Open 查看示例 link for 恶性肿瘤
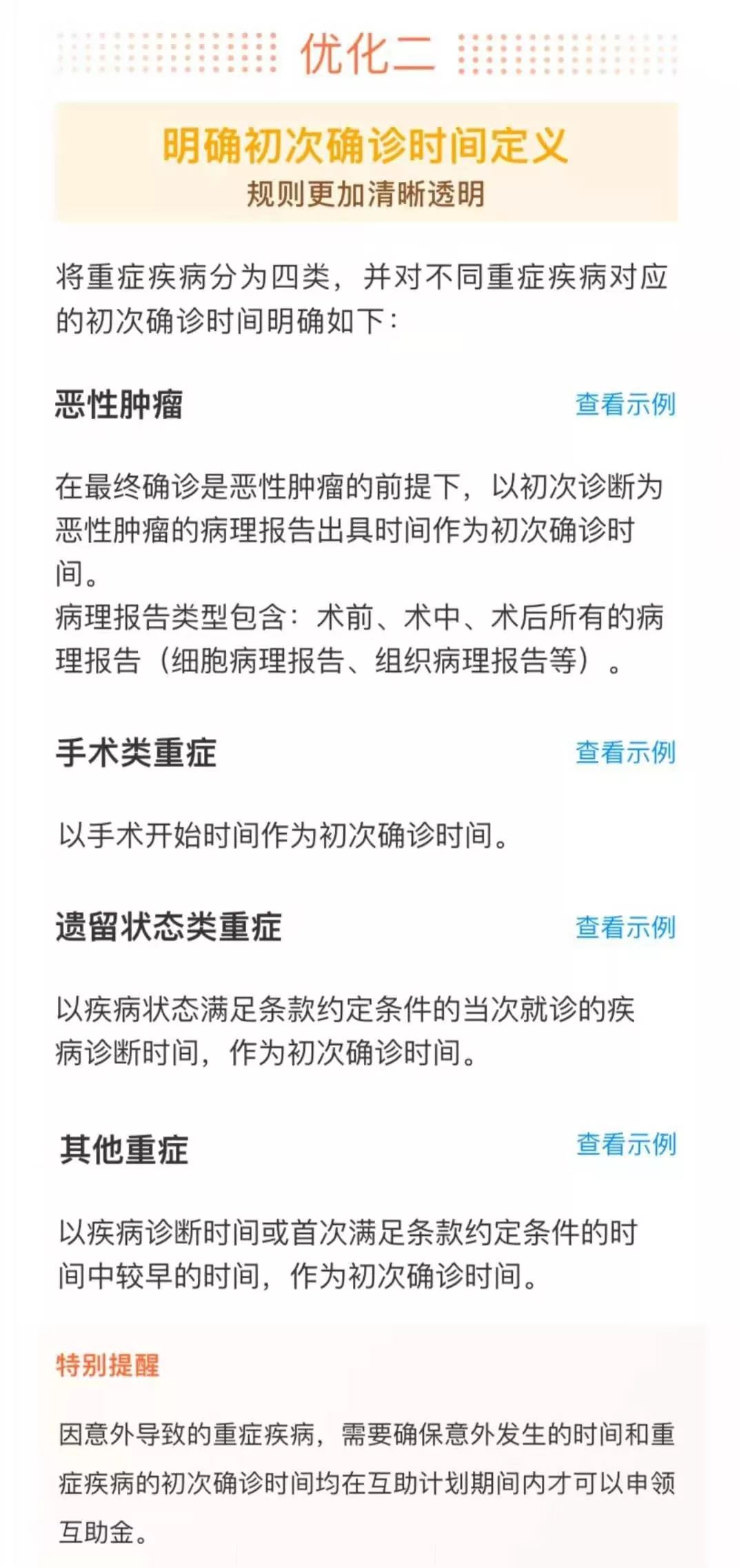 coord(625,405)
